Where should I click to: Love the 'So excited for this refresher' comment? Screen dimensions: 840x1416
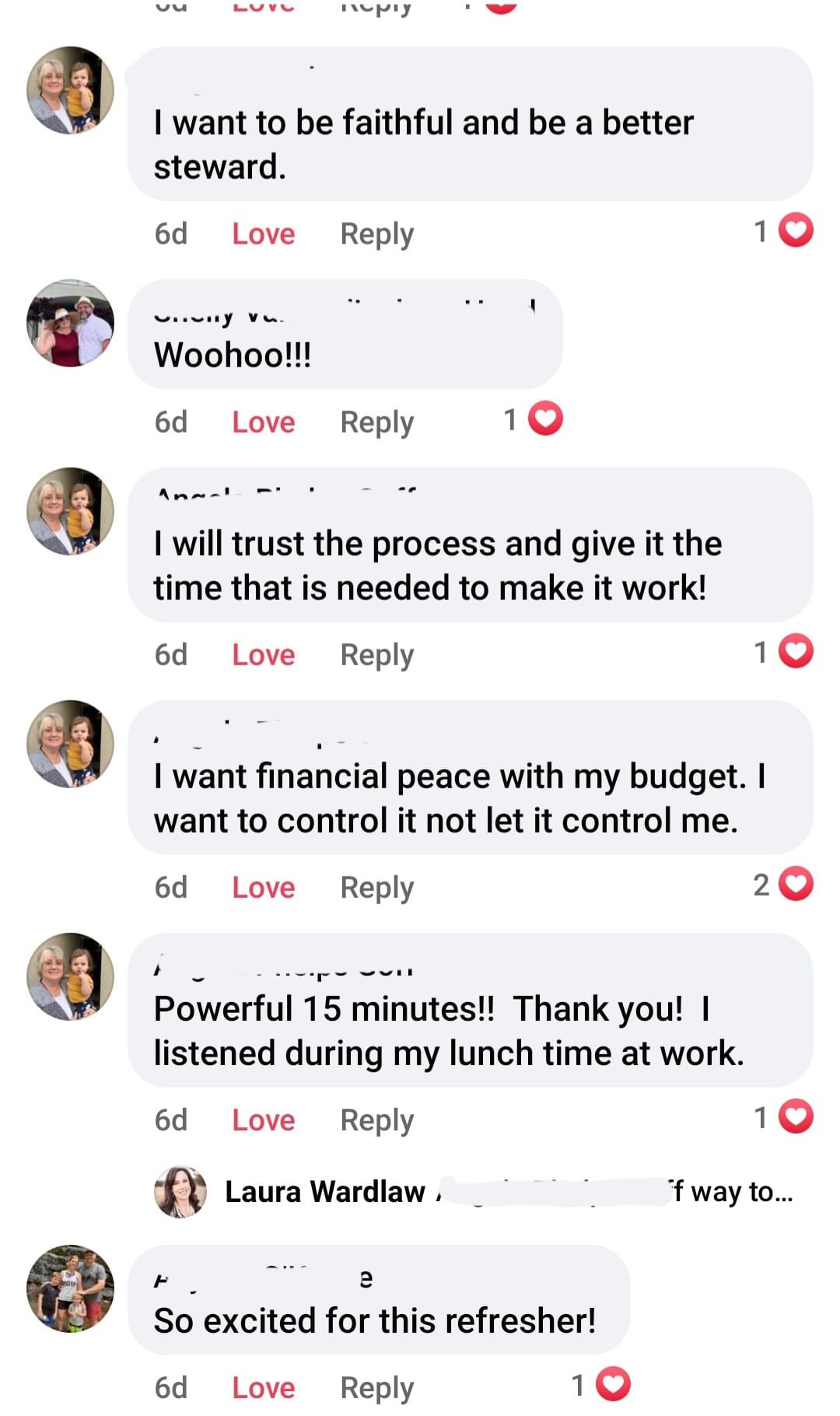263,1387
